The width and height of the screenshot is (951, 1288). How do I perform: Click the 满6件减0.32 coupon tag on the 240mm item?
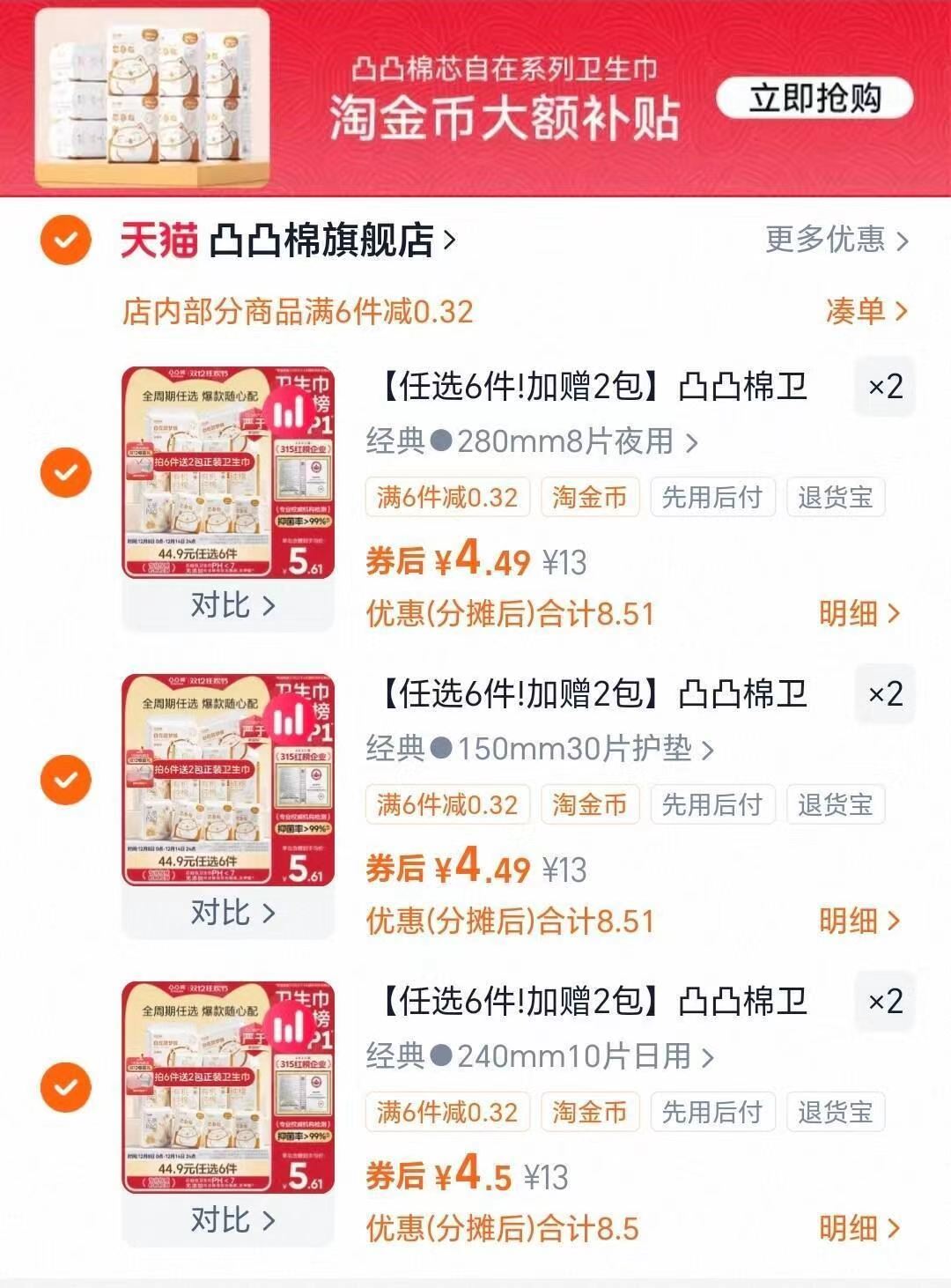click(448, 1110)
